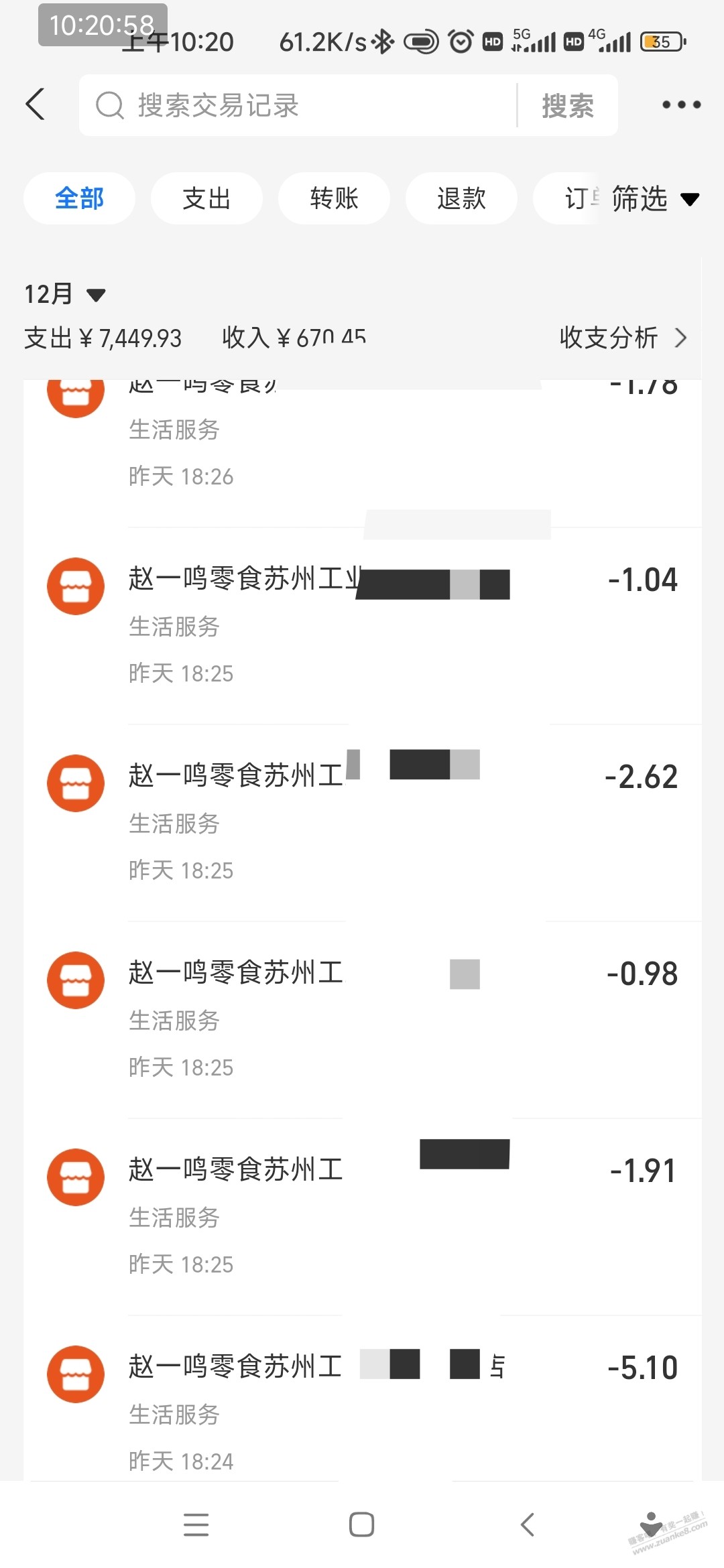This screenshot has height=1568, width=724.
Task: Open system recent apps menu
Action: [196, 1524]
